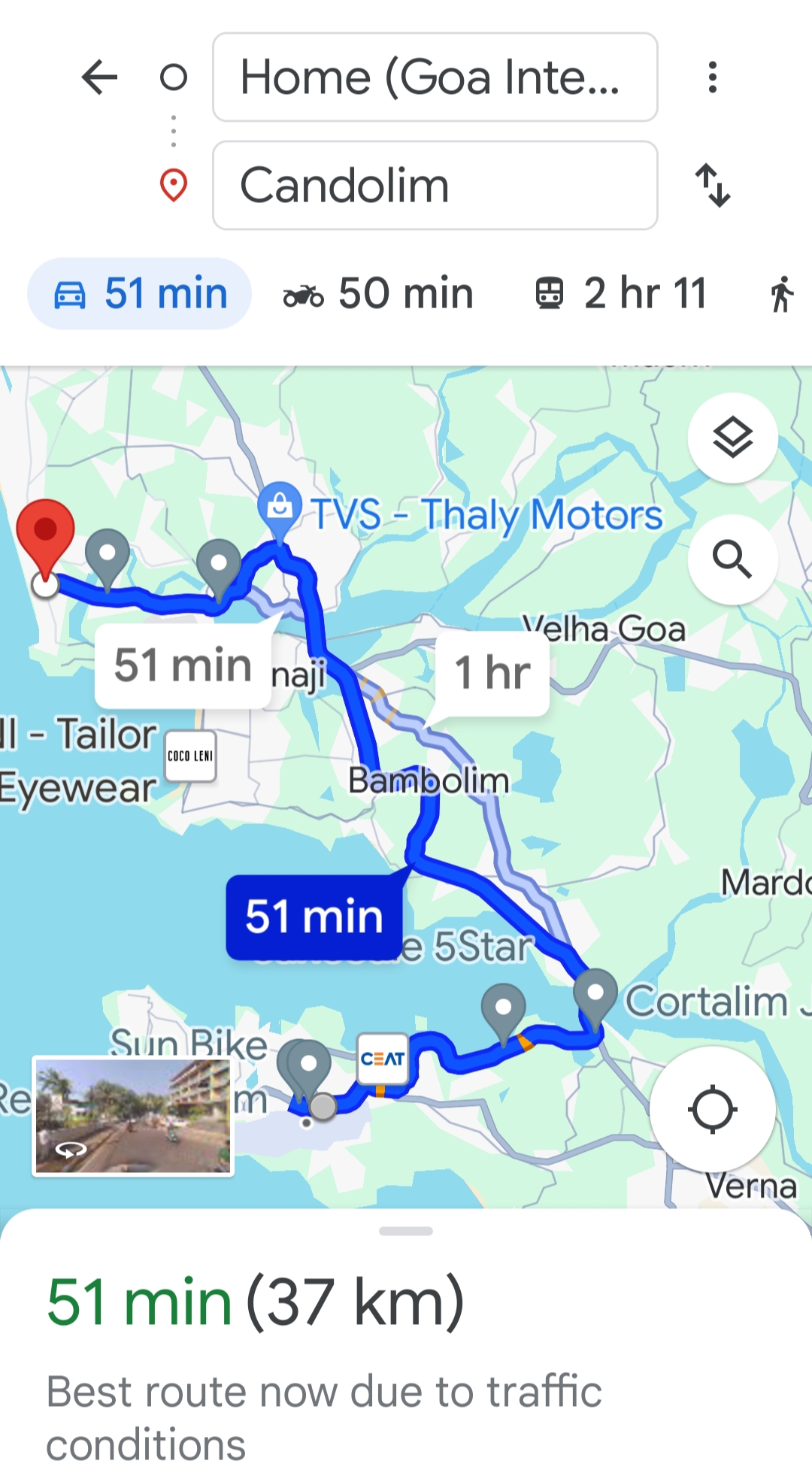Select the driving 51 min mode
This screenshot has height=1482, width=812.
pyautogui.click(x=140, y=293)
